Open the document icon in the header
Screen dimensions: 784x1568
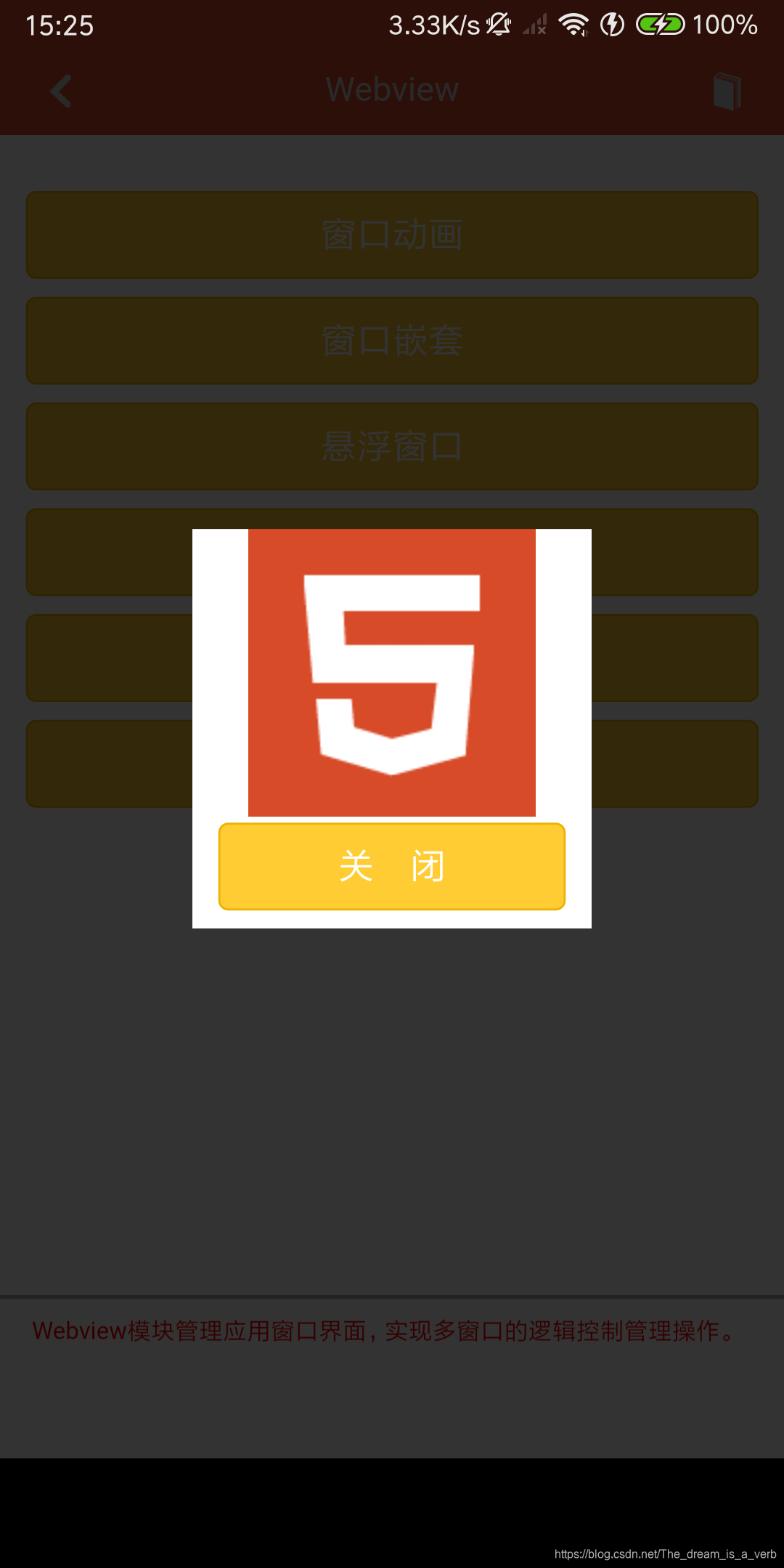[727, 91]
